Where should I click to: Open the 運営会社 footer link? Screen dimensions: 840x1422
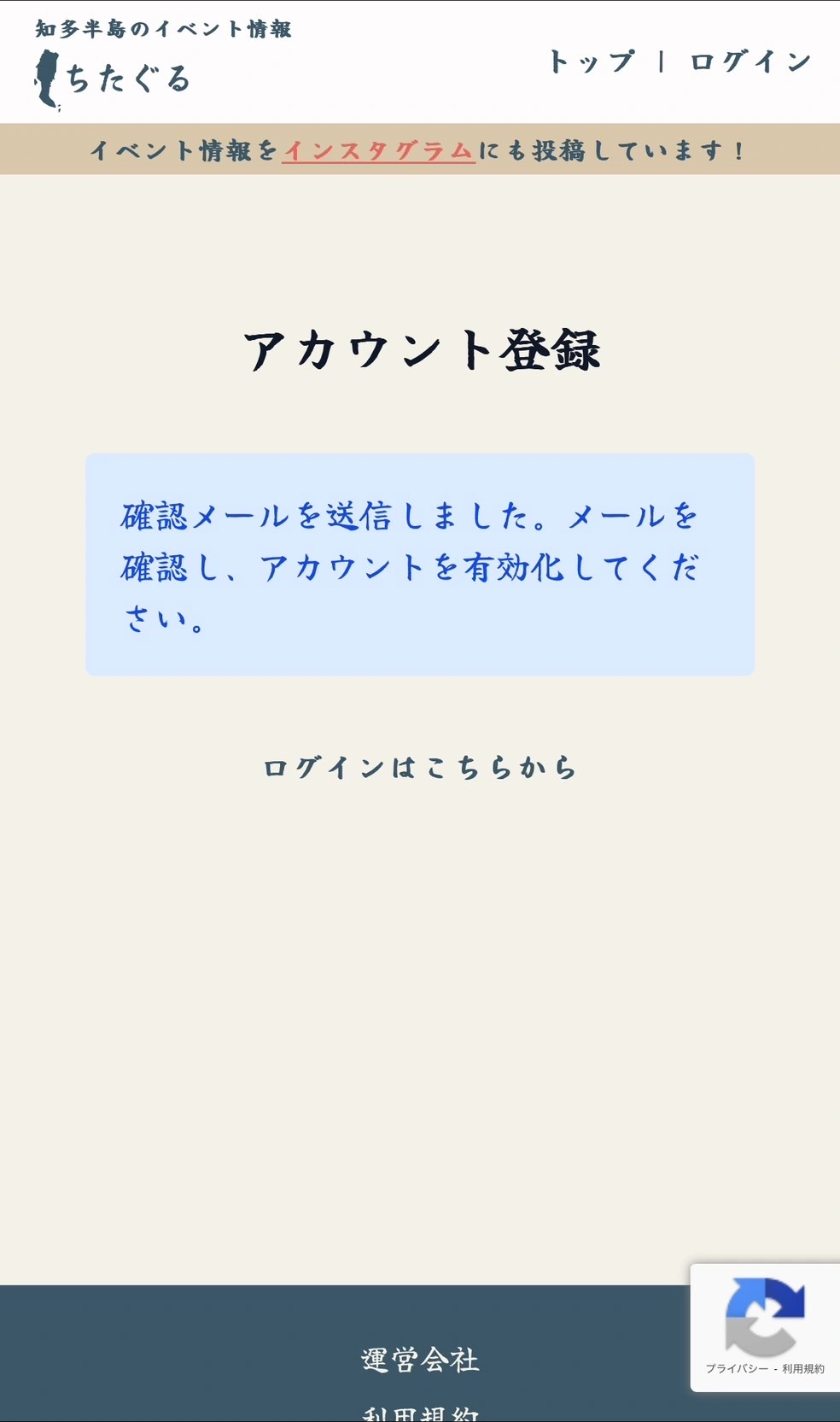coord(420,1358)
